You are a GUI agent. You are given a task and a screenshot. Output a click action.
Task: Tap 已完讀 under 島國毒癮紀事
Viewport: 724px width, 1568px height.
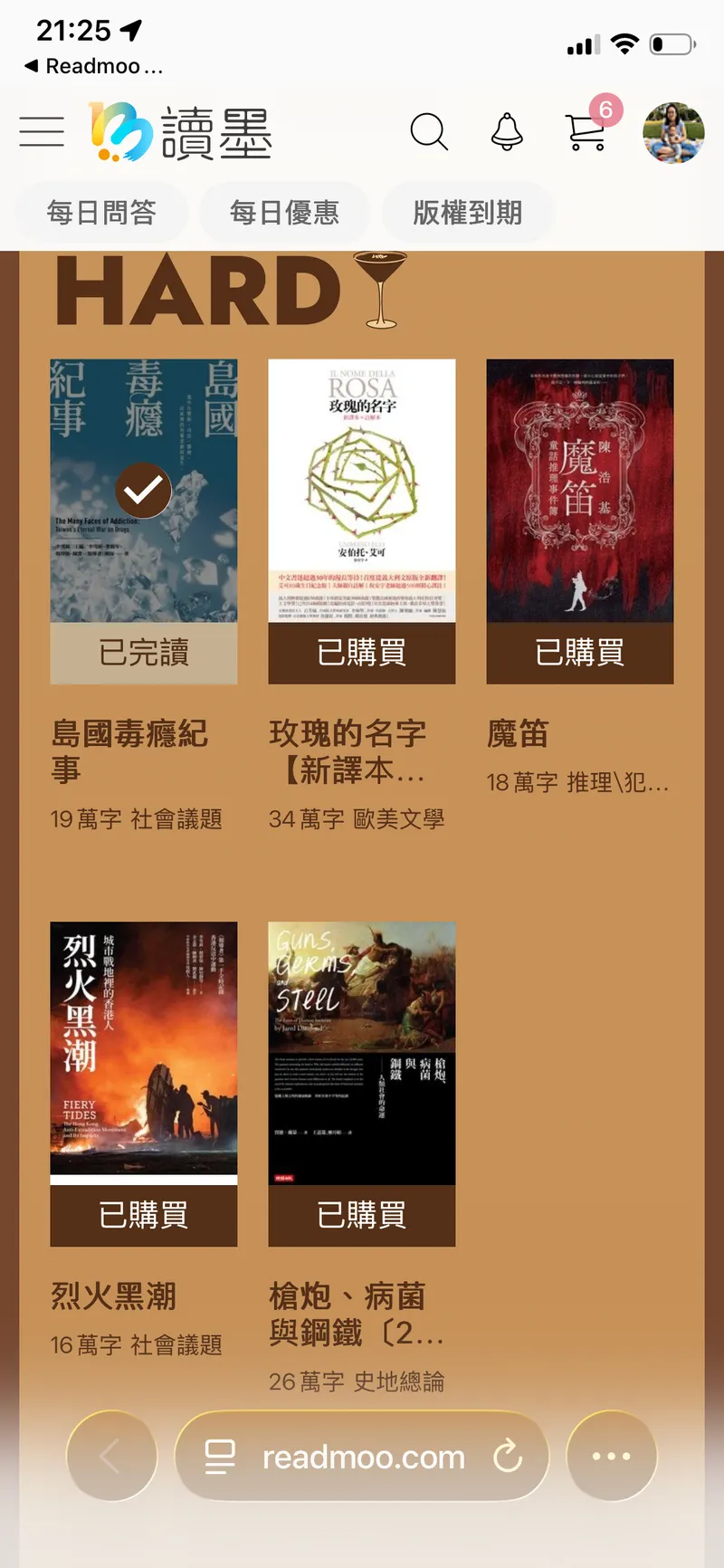[144, 653]
